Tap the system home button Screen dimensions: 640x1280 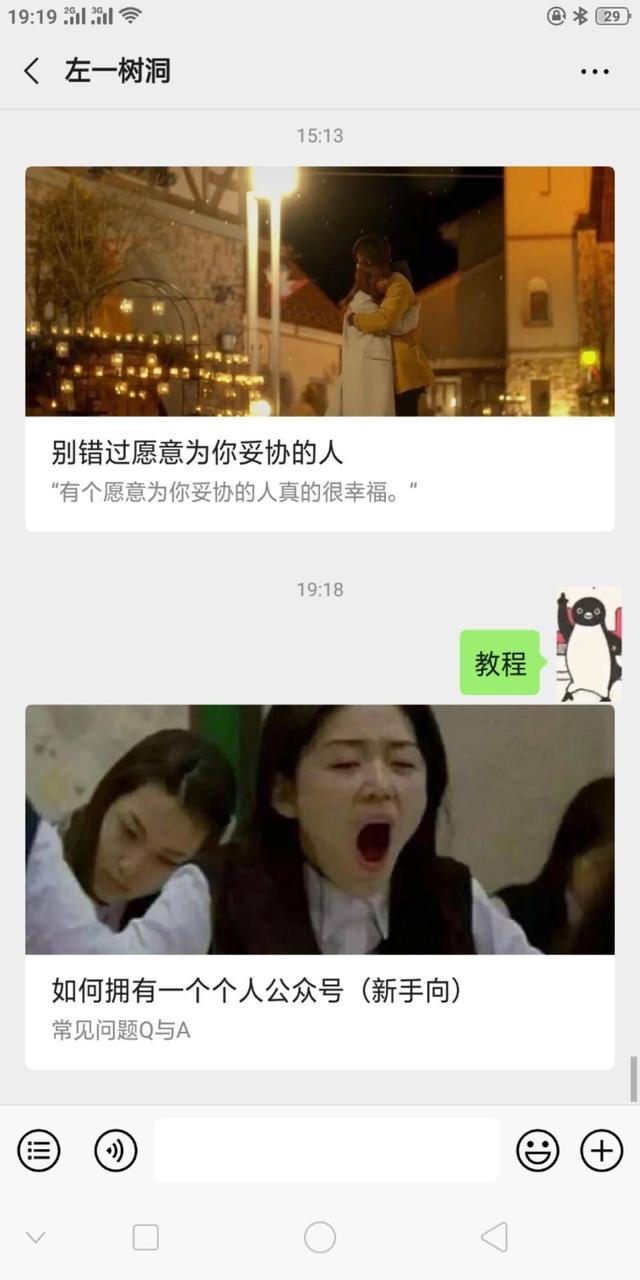[x=320, y=1237]
